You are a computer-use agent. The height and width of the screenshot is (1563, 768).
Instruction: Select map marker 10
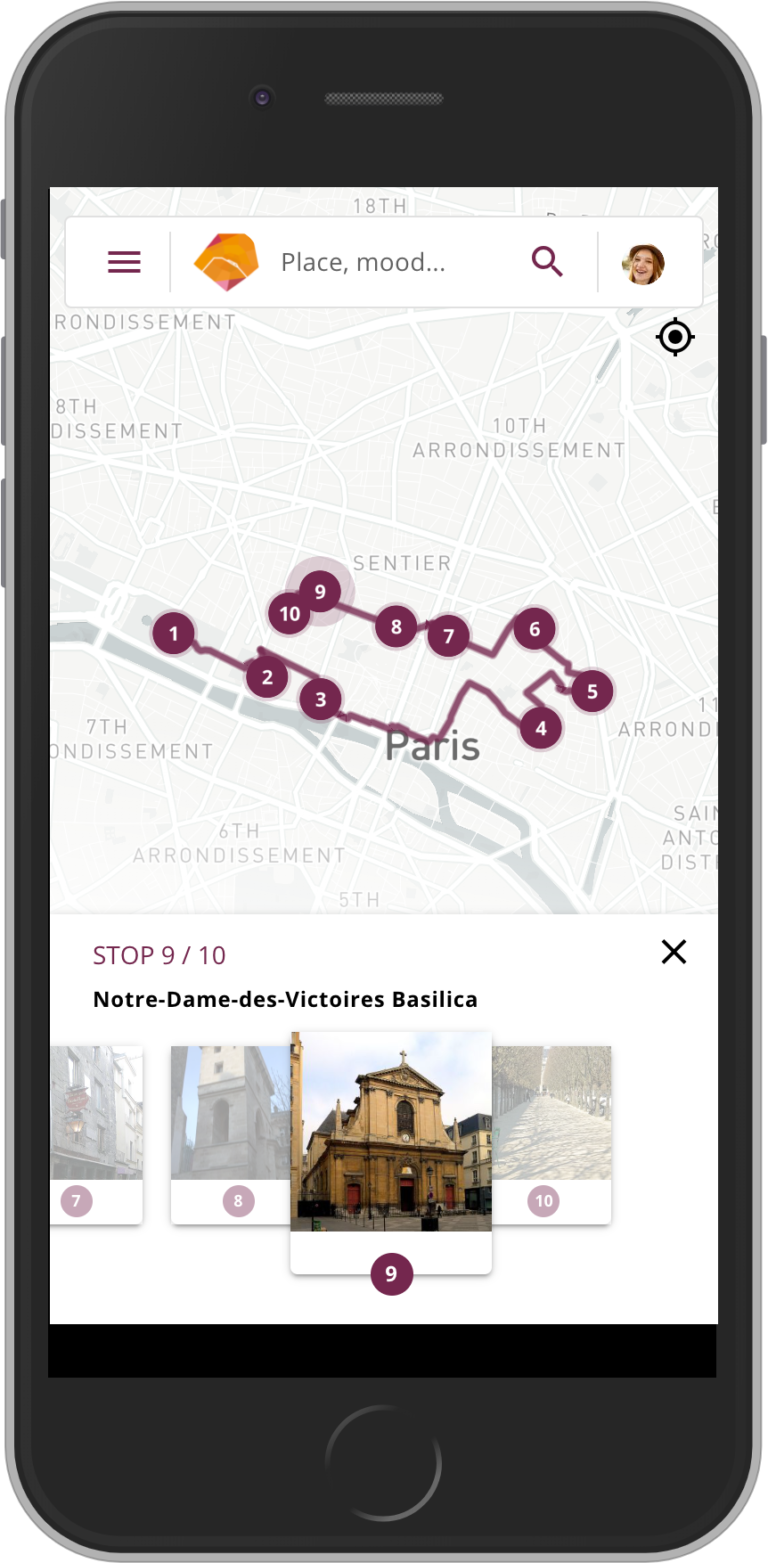click(289, 614)
